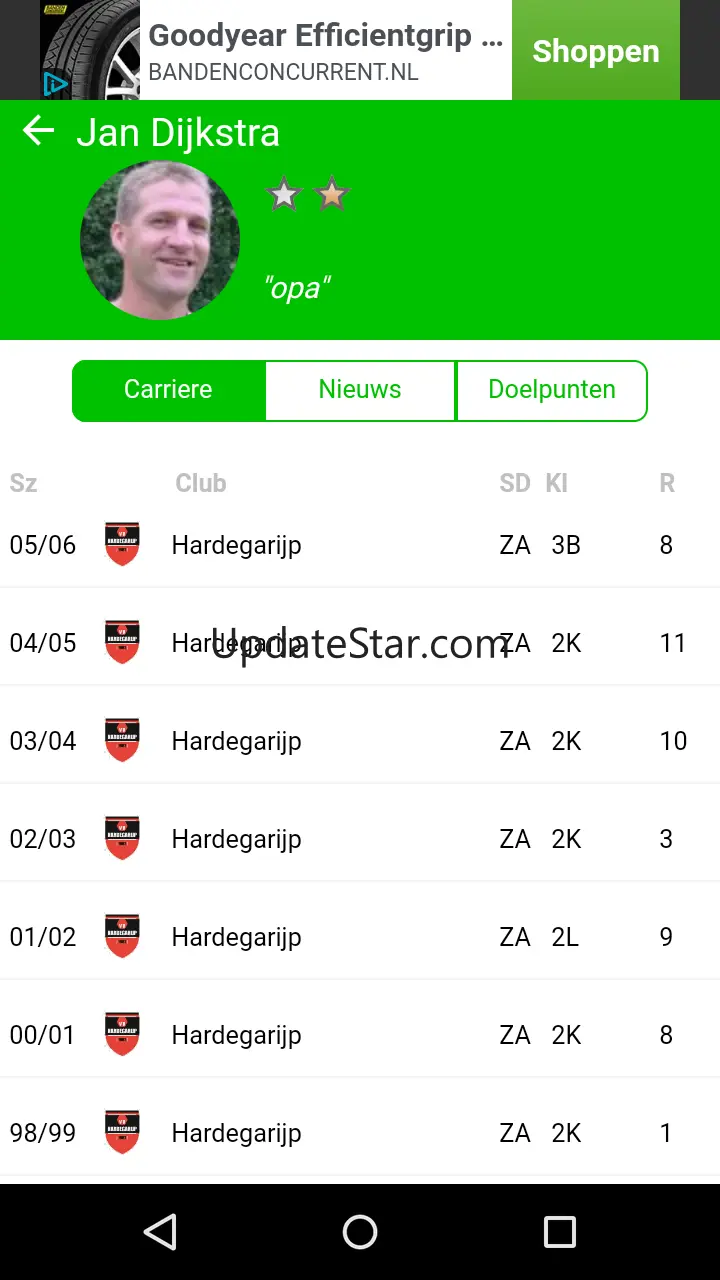Switch to the Doelpunten tab
Viewport: 720px width, 1280px height.
(551, 390)
